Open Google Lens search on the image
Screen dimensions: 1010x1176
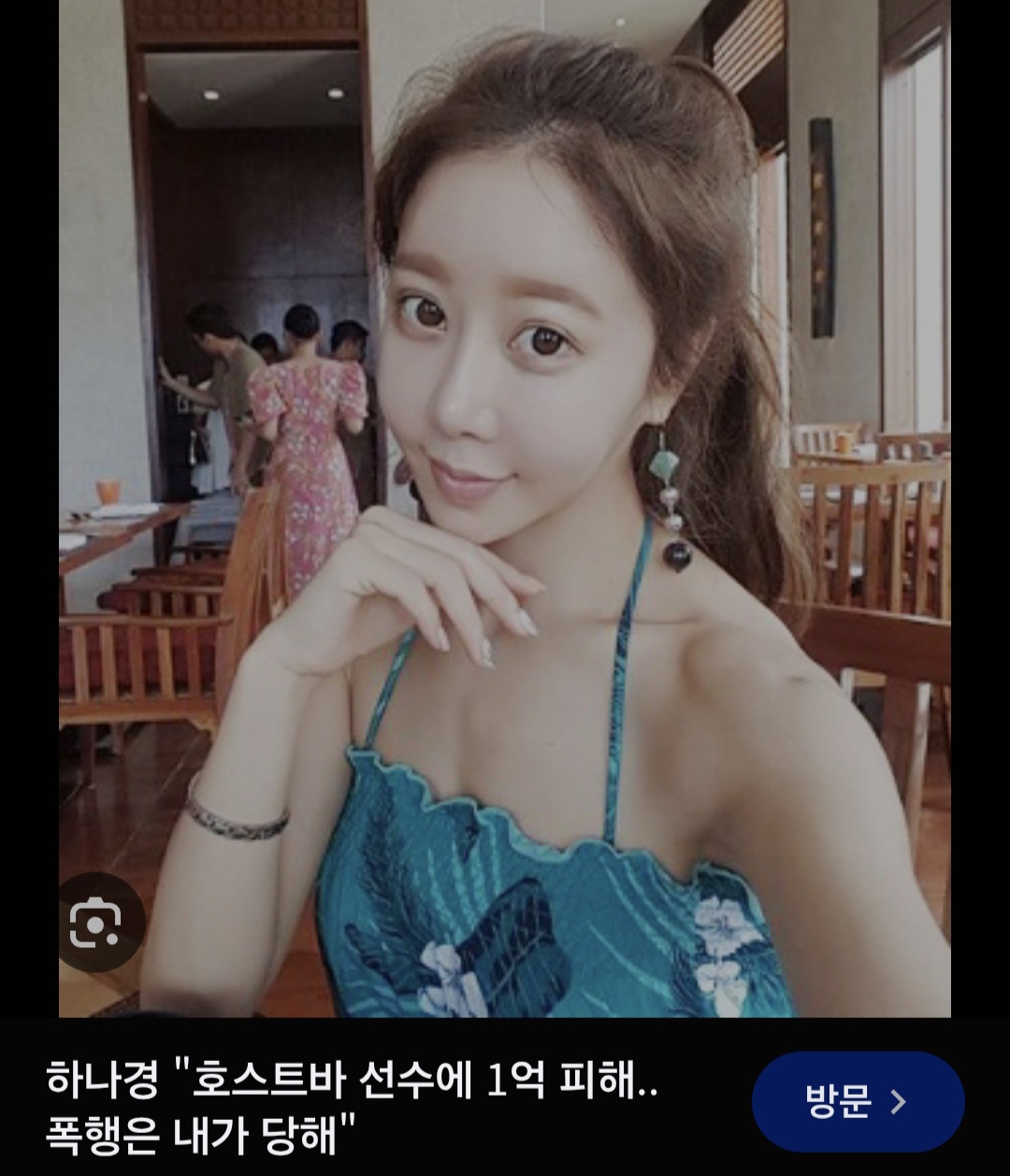[96, 923]
